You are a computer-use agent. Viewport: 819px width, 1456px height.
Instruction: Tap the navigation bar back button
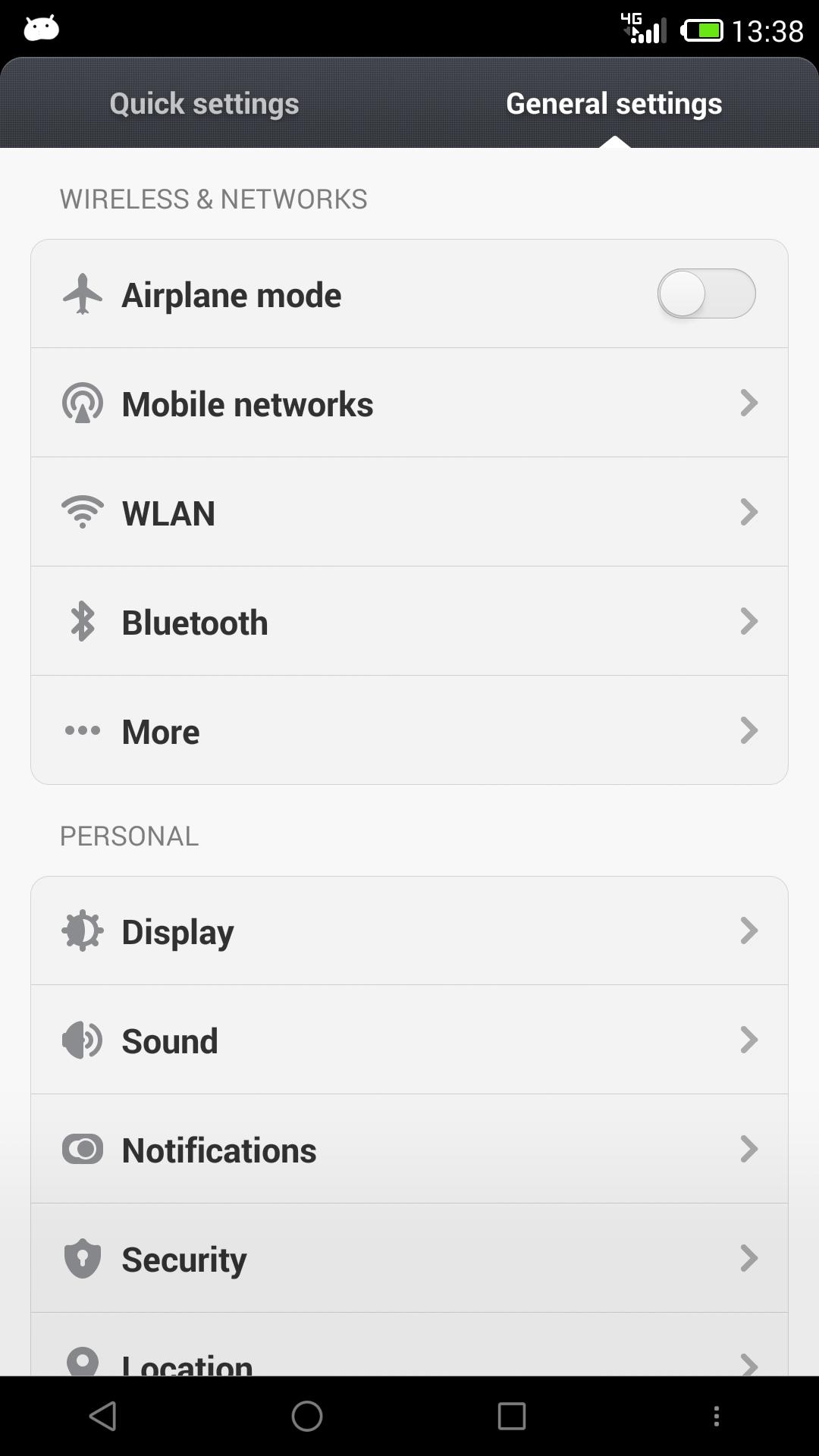[x=102, y=1416]
